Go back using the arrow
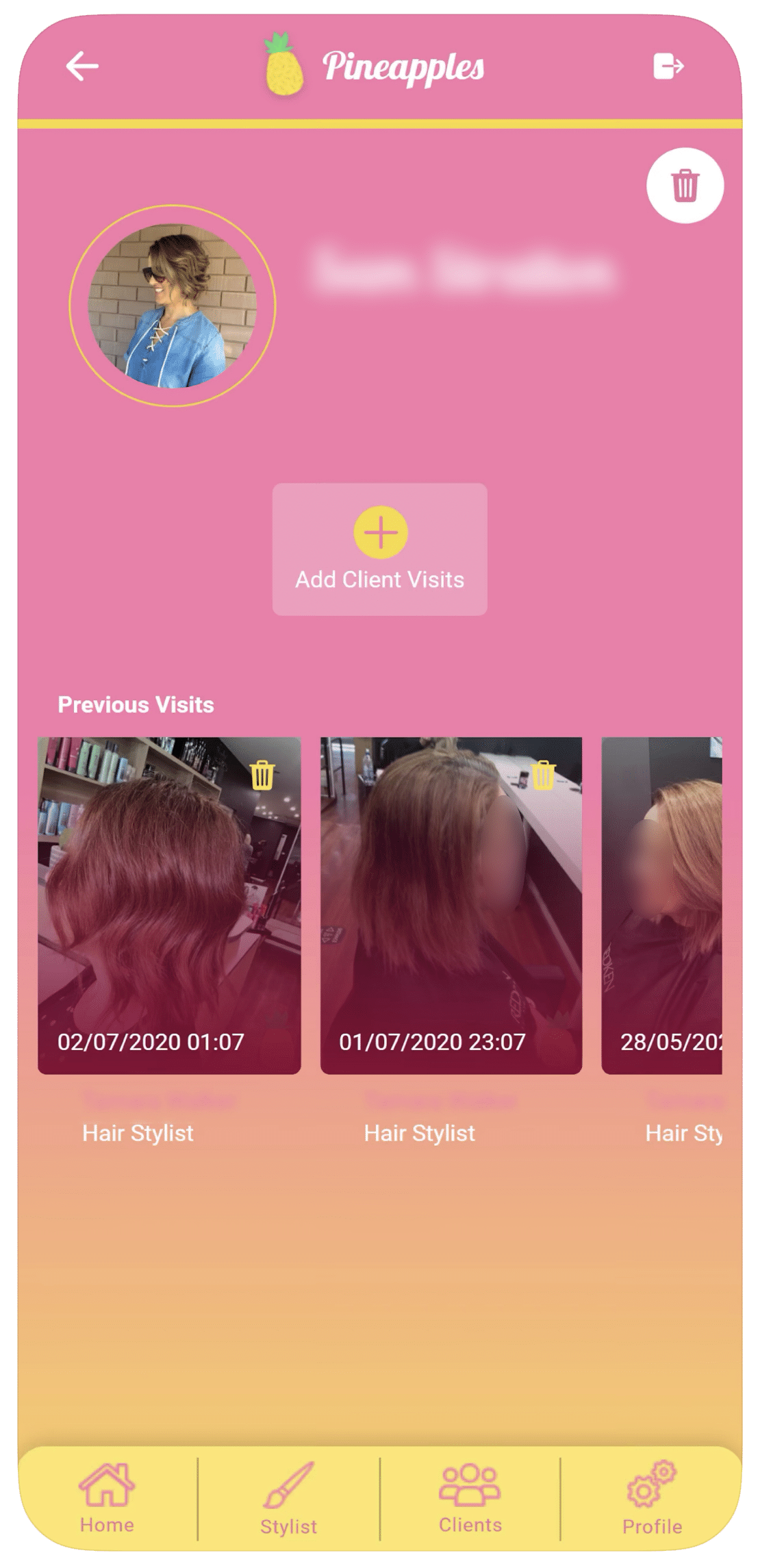Viewport: 758px width, 1568px height. [82, 66]
